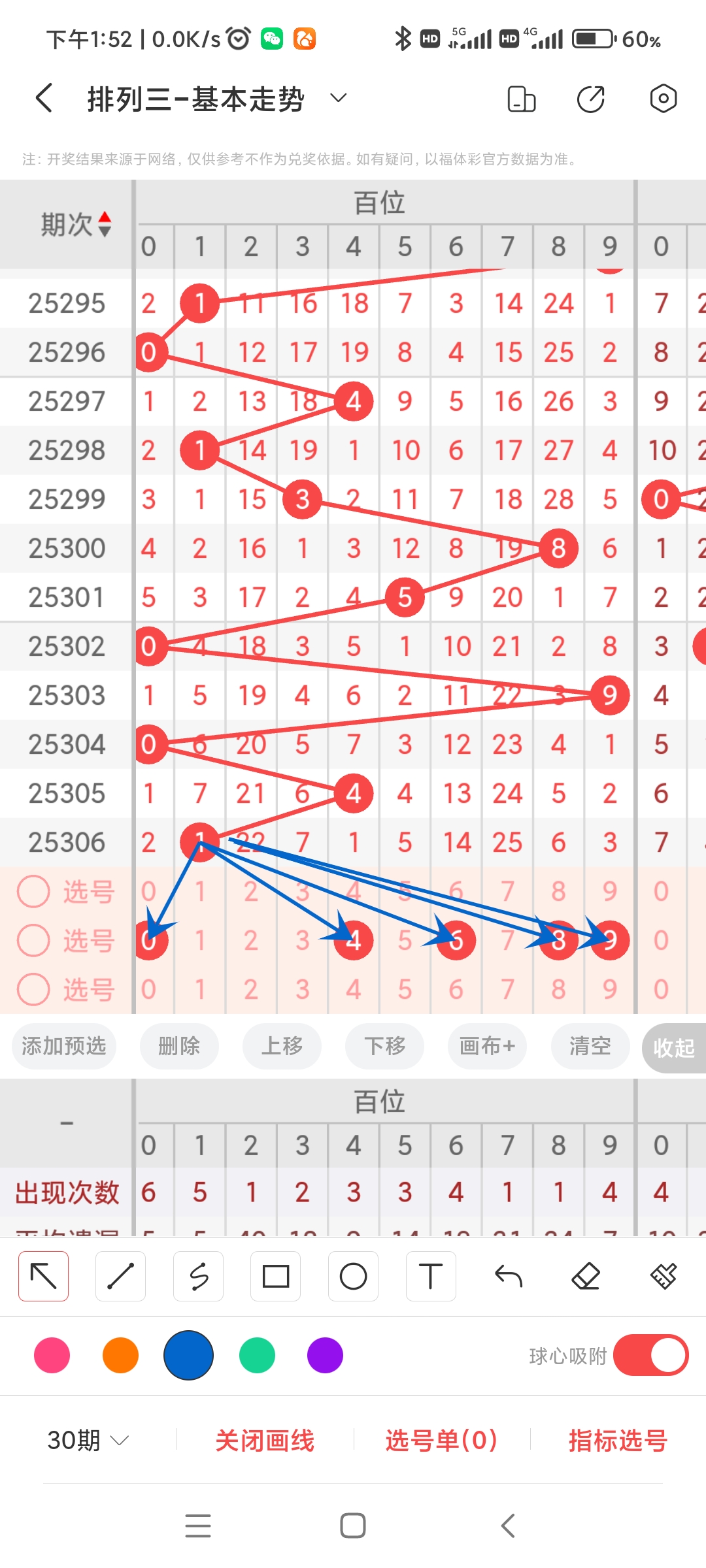Toggle 球心吸附 snap switch off
The width and height of the screenshot is (706, 1568).
(650, 1356)
